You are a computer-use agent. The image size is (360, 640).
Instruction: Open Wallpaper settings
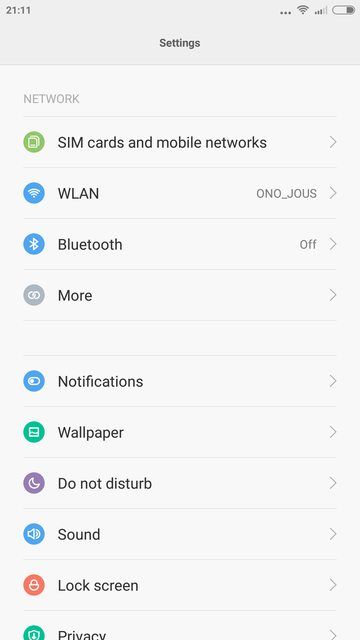(180, 432)
